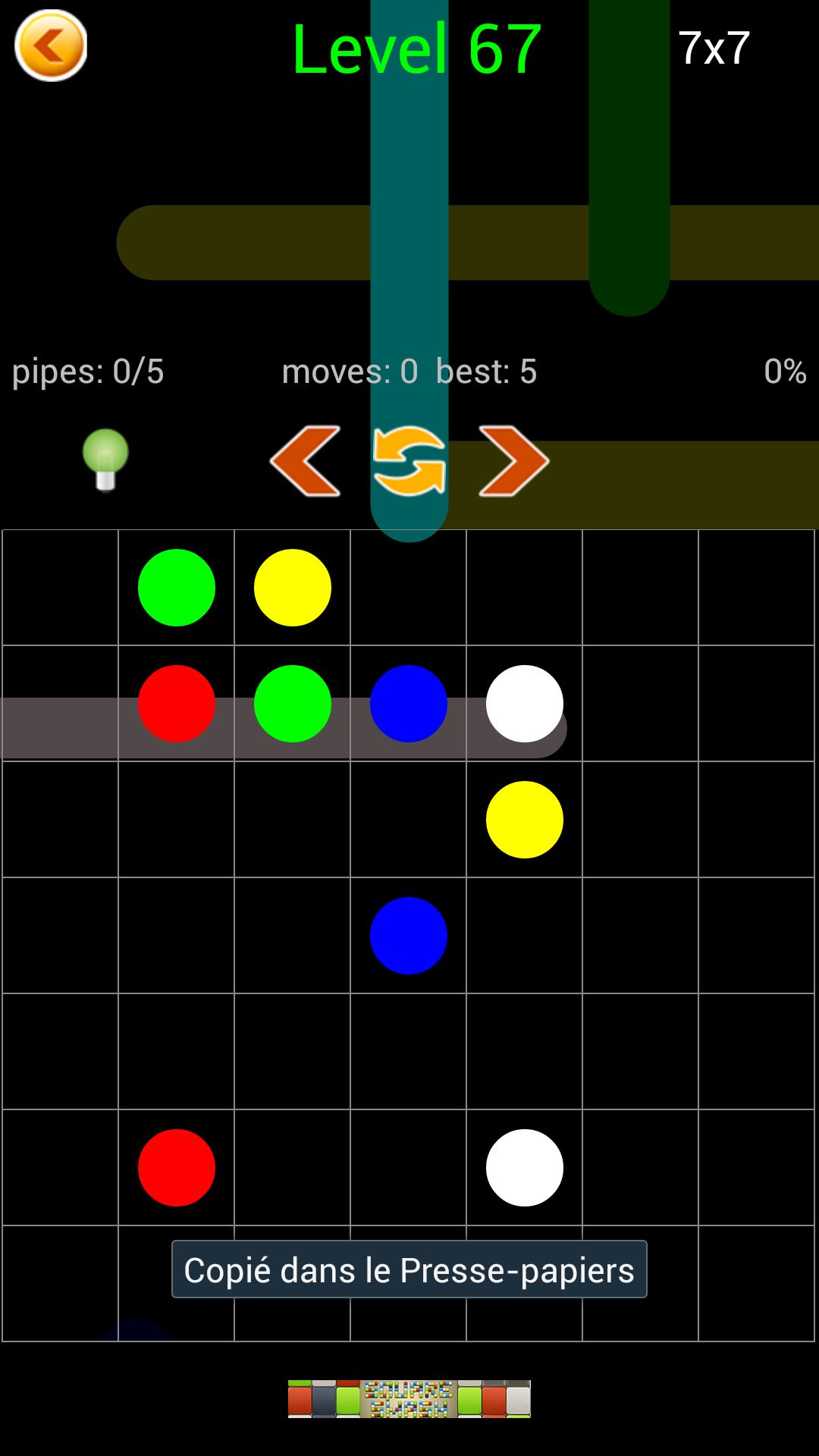Go to the previous level
This screenshot has height=1456, width=819.
tap(306, 461)
